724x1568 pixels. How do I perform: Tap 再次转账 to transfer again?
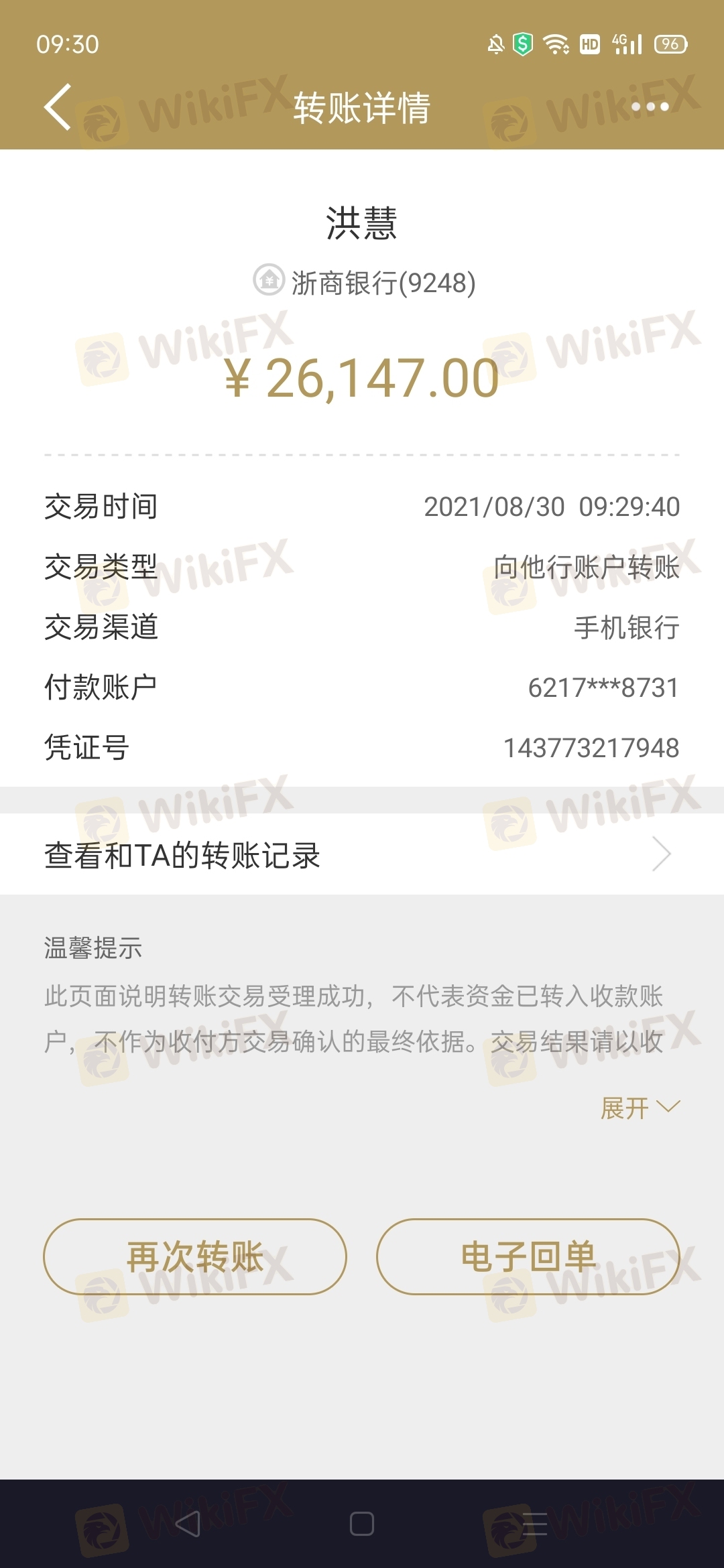click(x=195, y=1256)
